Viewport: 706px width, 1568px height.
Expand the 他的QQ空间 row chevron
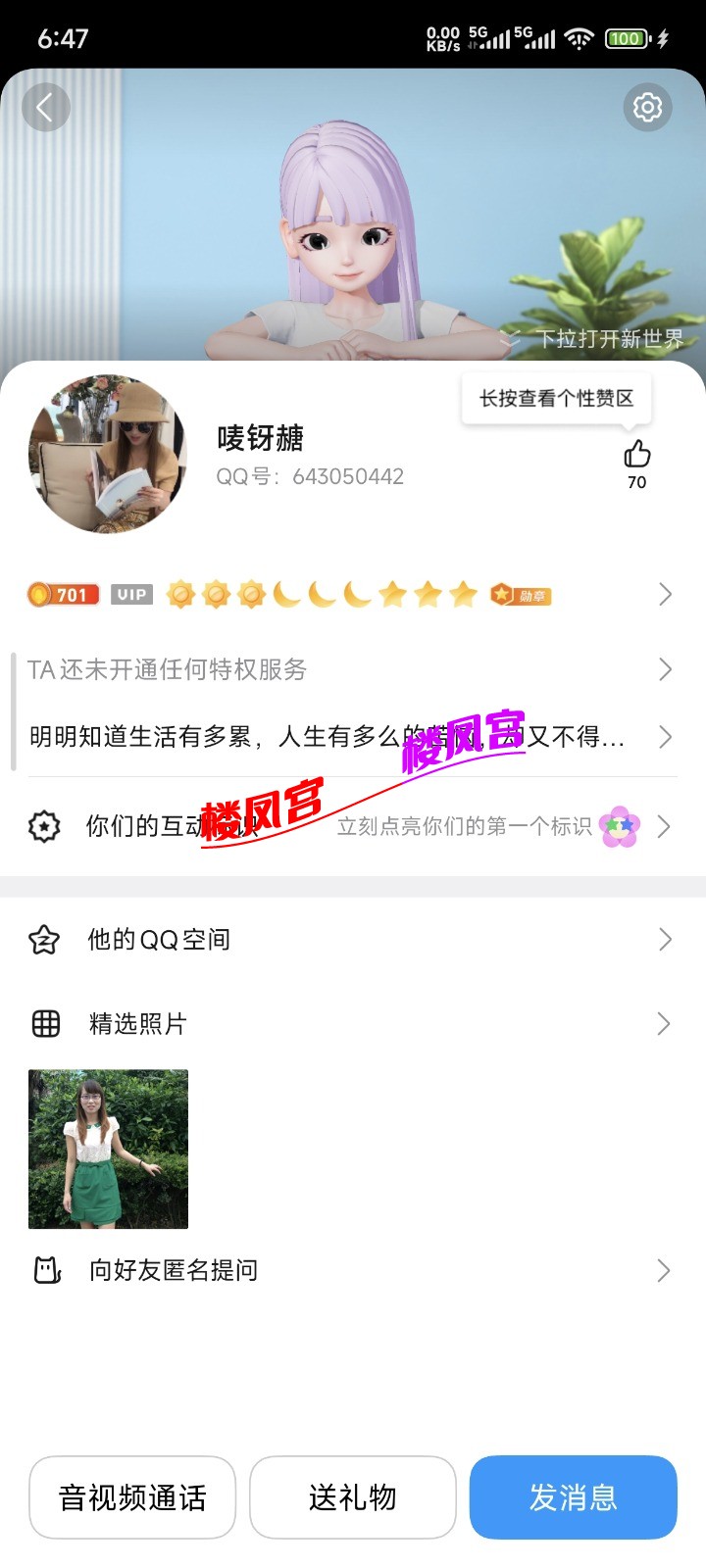click(x=665, y=939)
